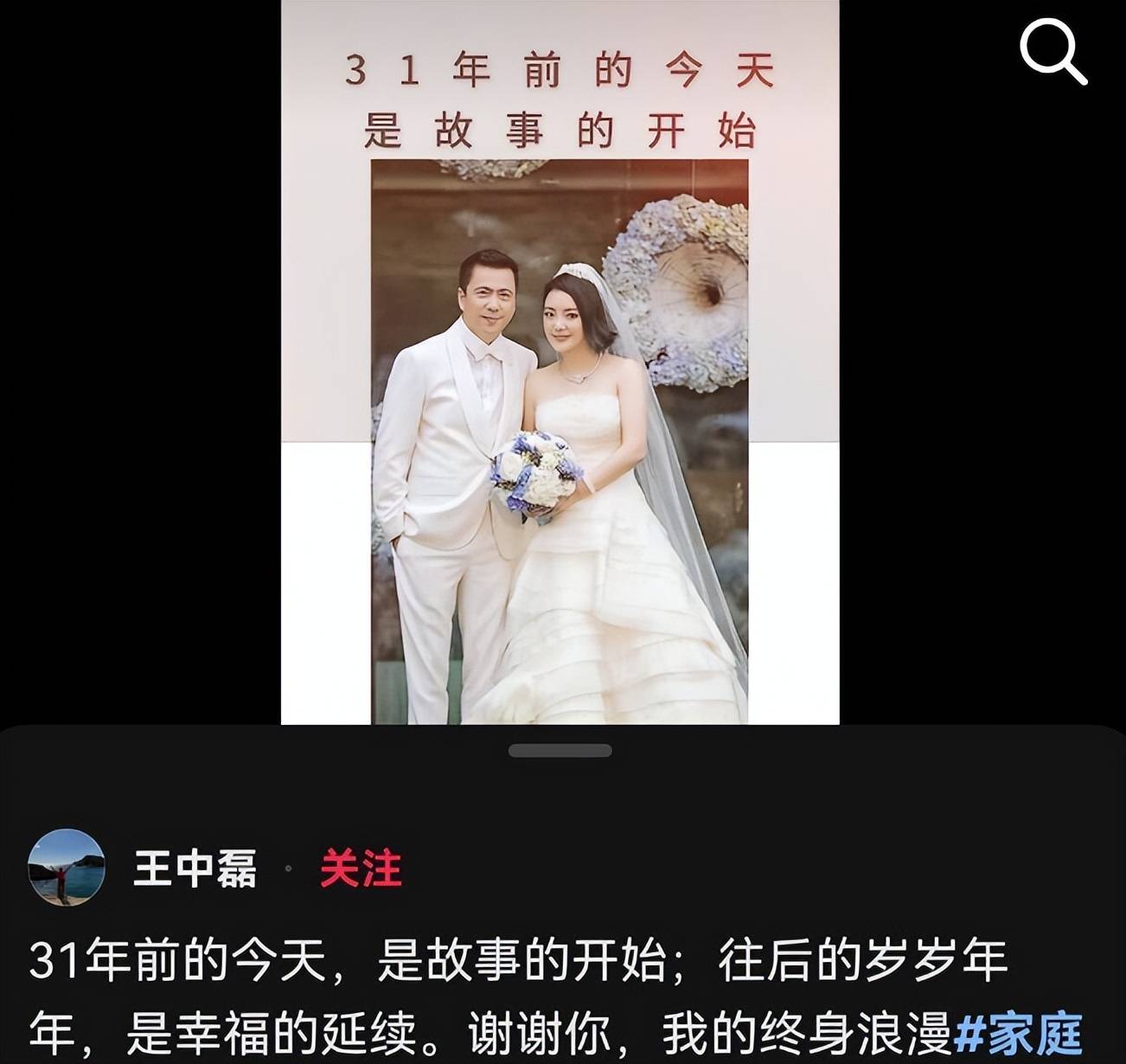Open 王中磊's profile avatar
Image resolution: width=1126 pixels, height=1064 pixels.
[x=67, y=867]
